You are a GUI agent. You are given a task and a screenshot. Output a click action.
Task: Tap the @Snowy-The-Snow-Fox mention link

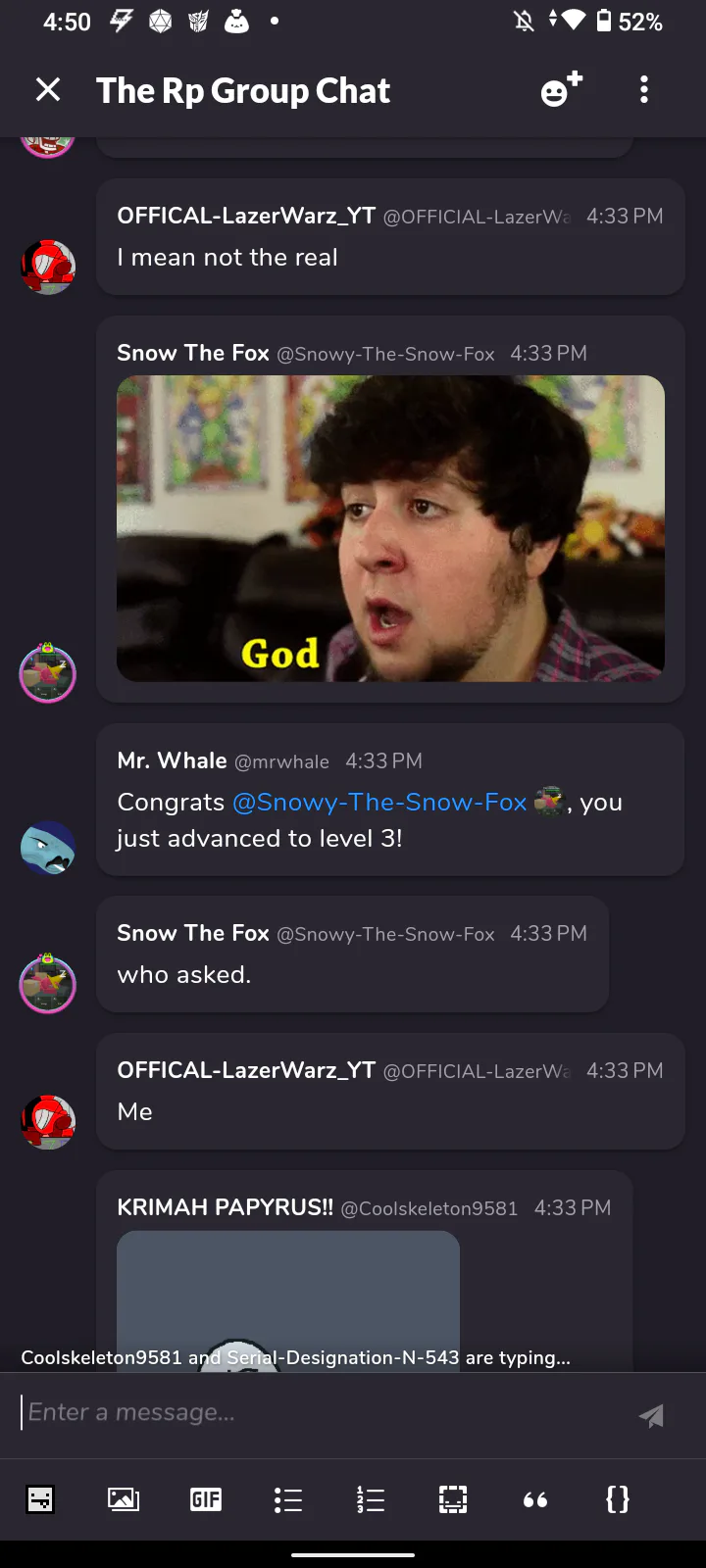click(x=379, y=802)
